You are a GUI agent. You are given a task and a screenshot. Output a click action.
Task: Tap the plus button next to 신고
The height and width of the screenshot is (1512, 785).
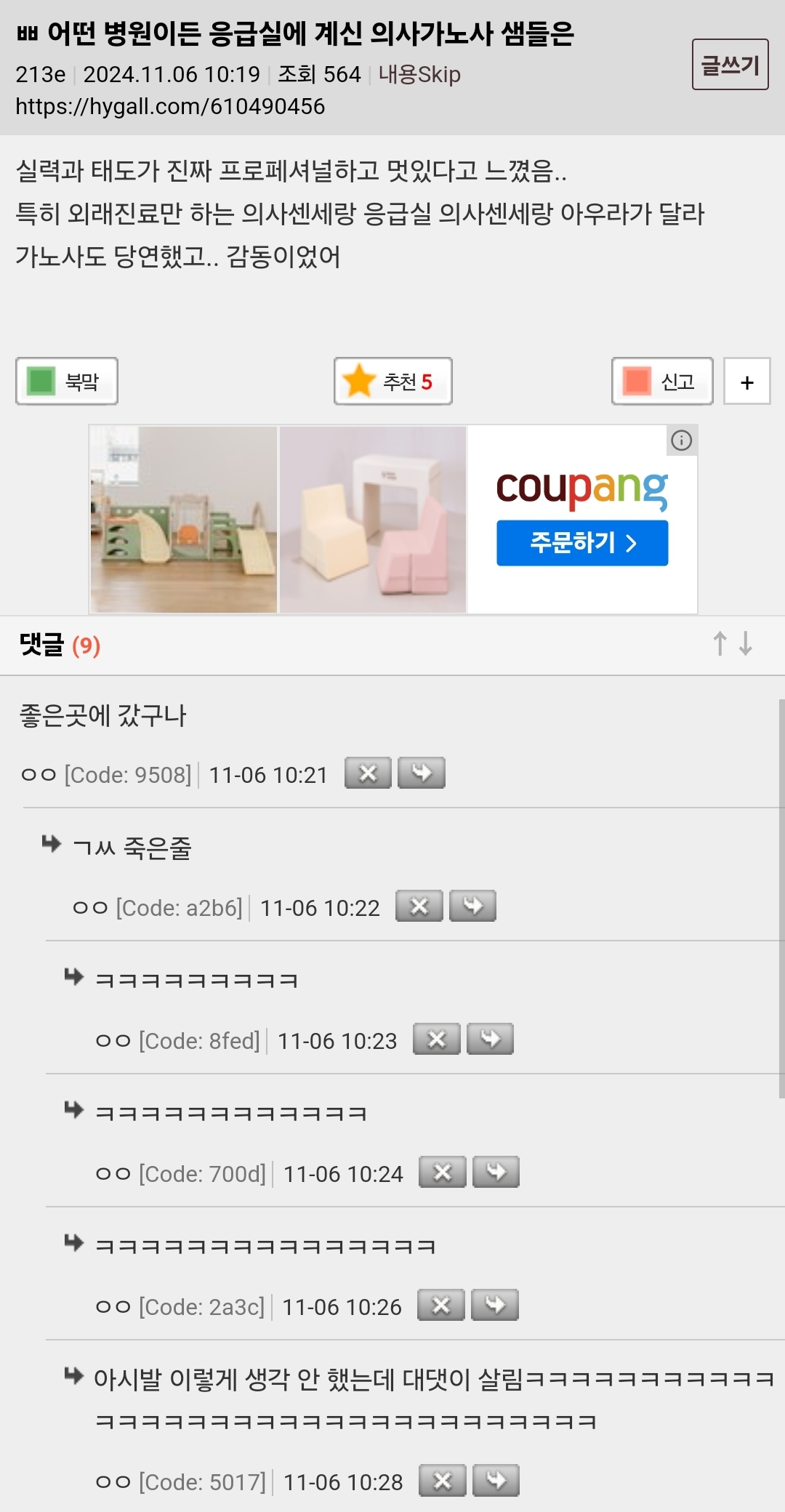coord(746,382)
